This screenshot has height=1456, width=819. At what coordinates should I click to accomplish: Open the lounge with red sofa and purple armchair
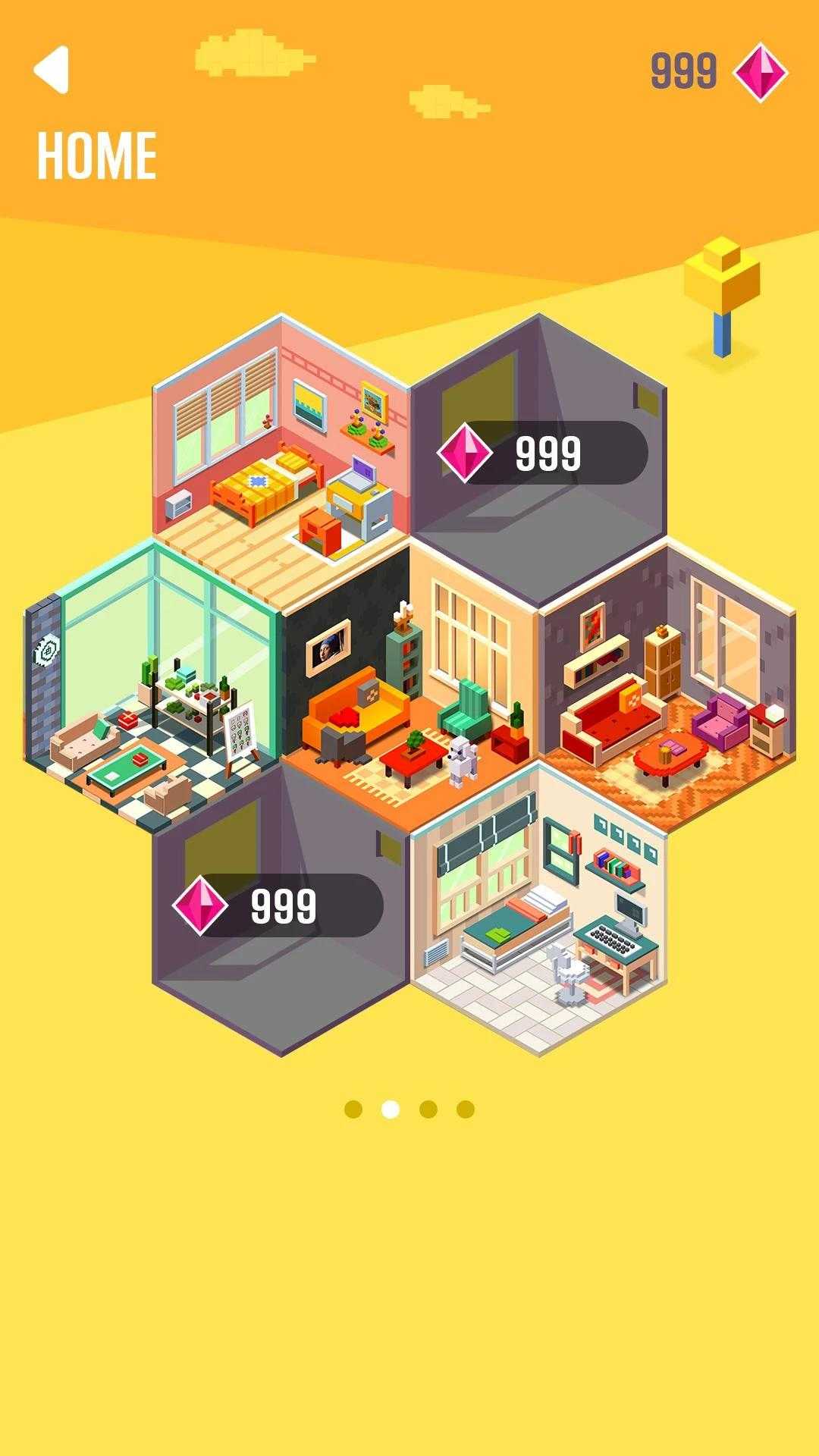pyautogui.click(x=667, y=682)
